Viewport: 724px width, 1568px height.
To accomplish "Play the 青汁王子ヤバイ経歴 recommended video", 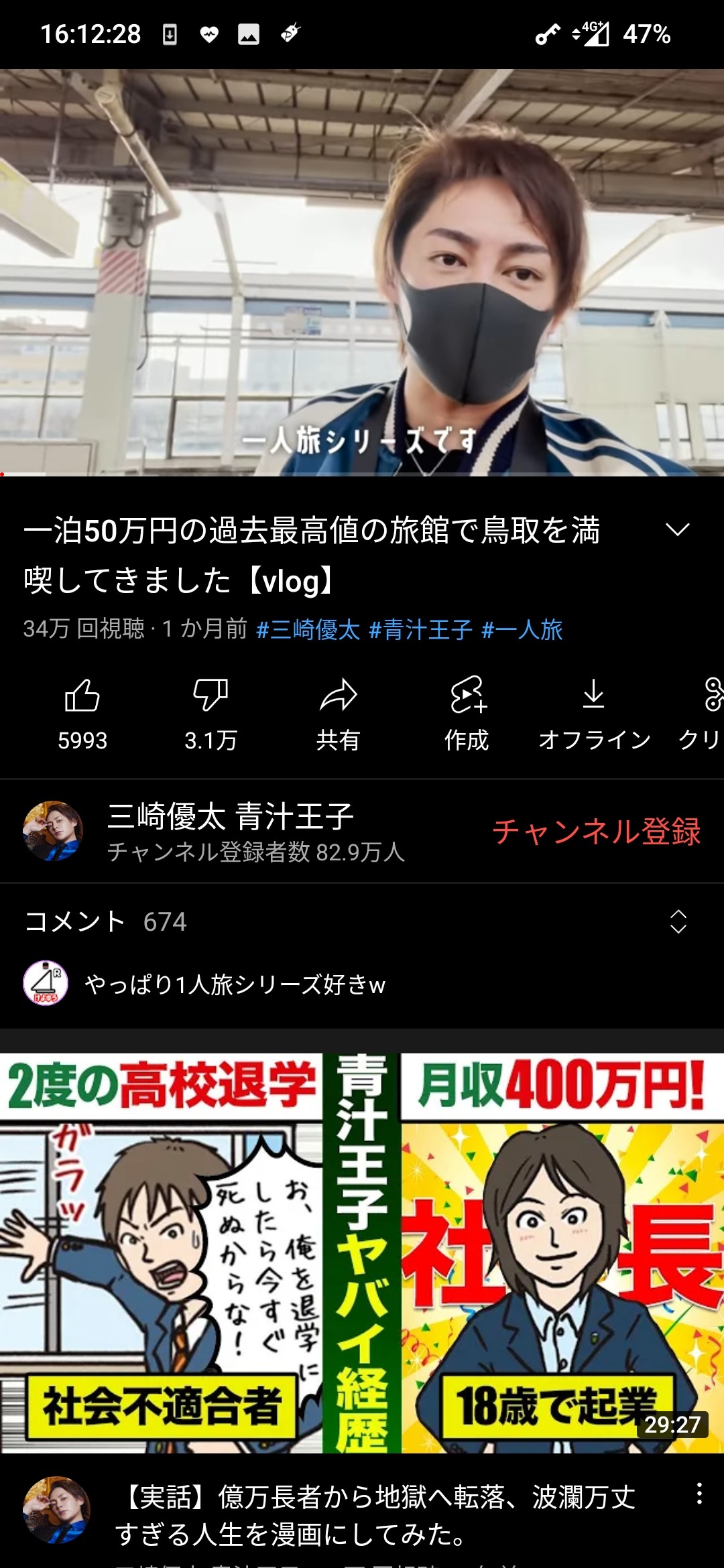I will 362,1252.
